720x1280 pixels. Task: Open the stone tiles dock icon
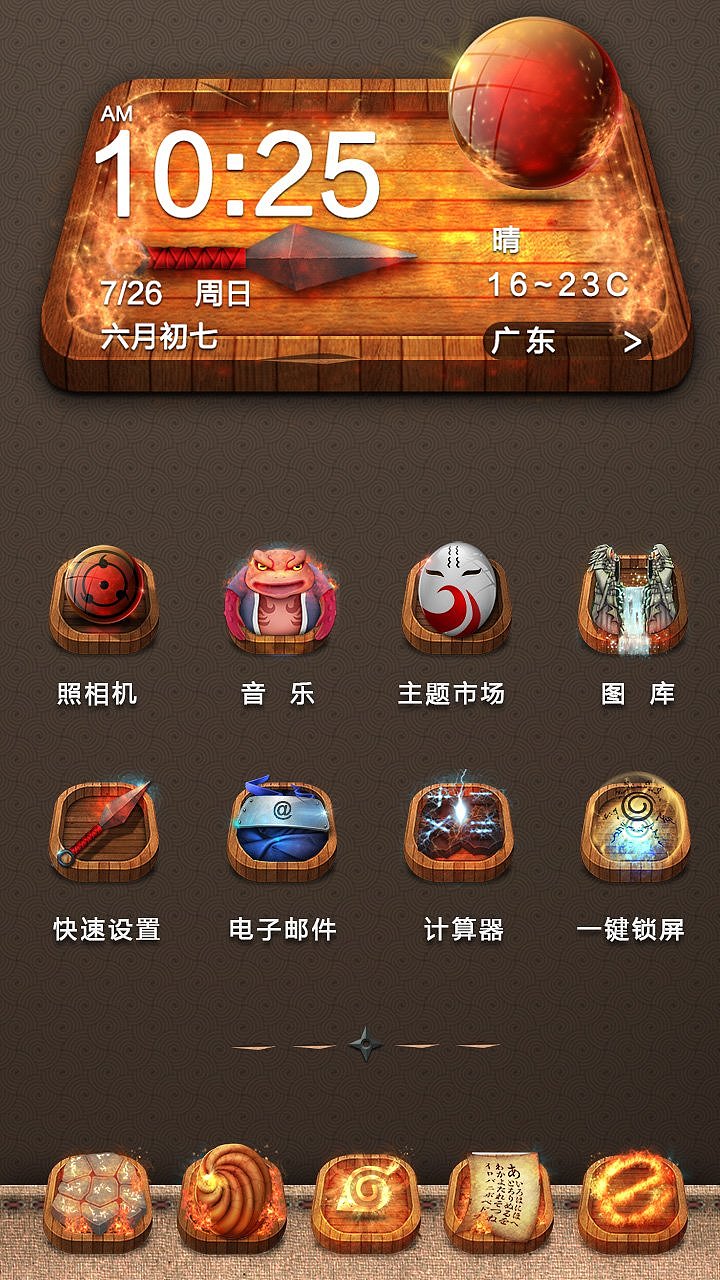click(x=98, y=1200)
